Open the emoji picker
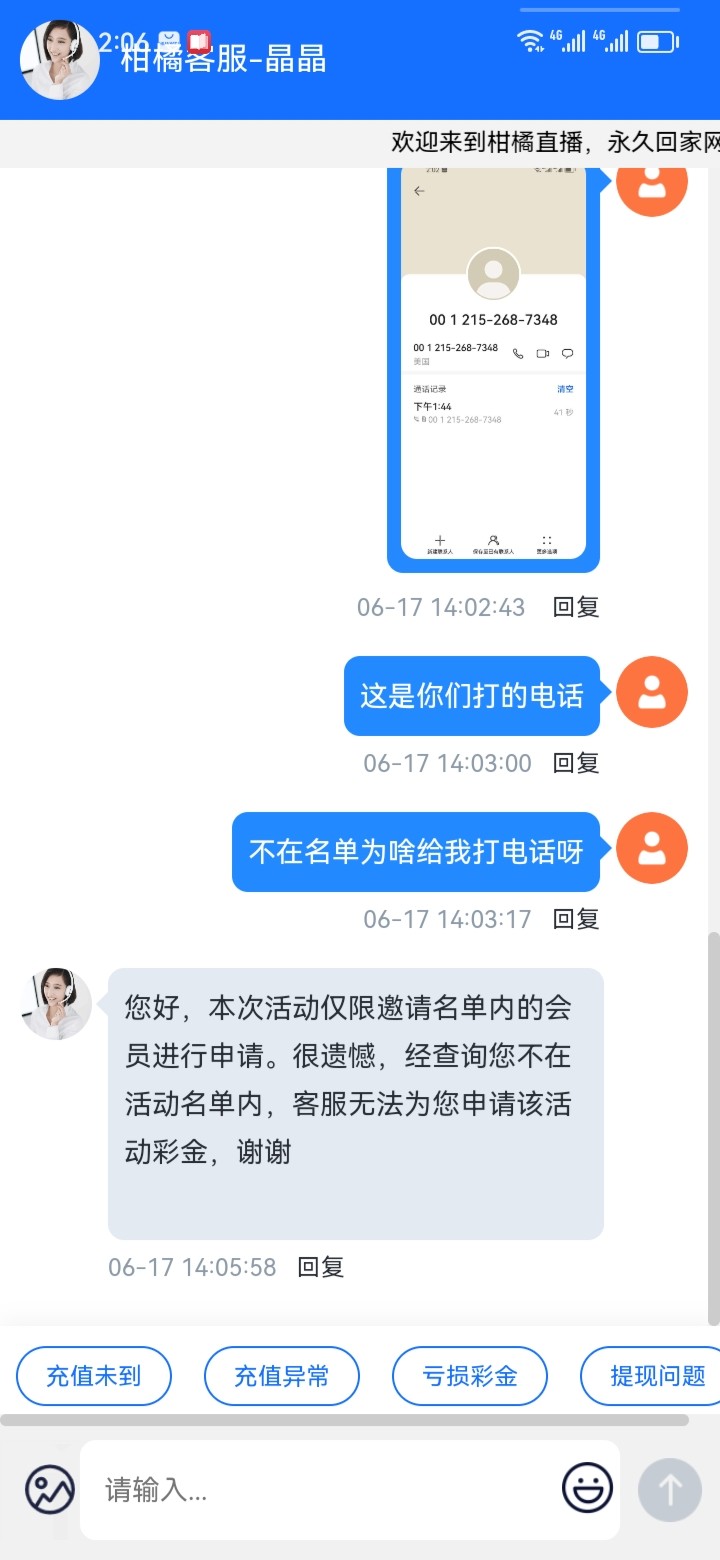Image resolution: width=720 pixels, height=1560 pixels. pyautogui.click(x=587, y=1489)
